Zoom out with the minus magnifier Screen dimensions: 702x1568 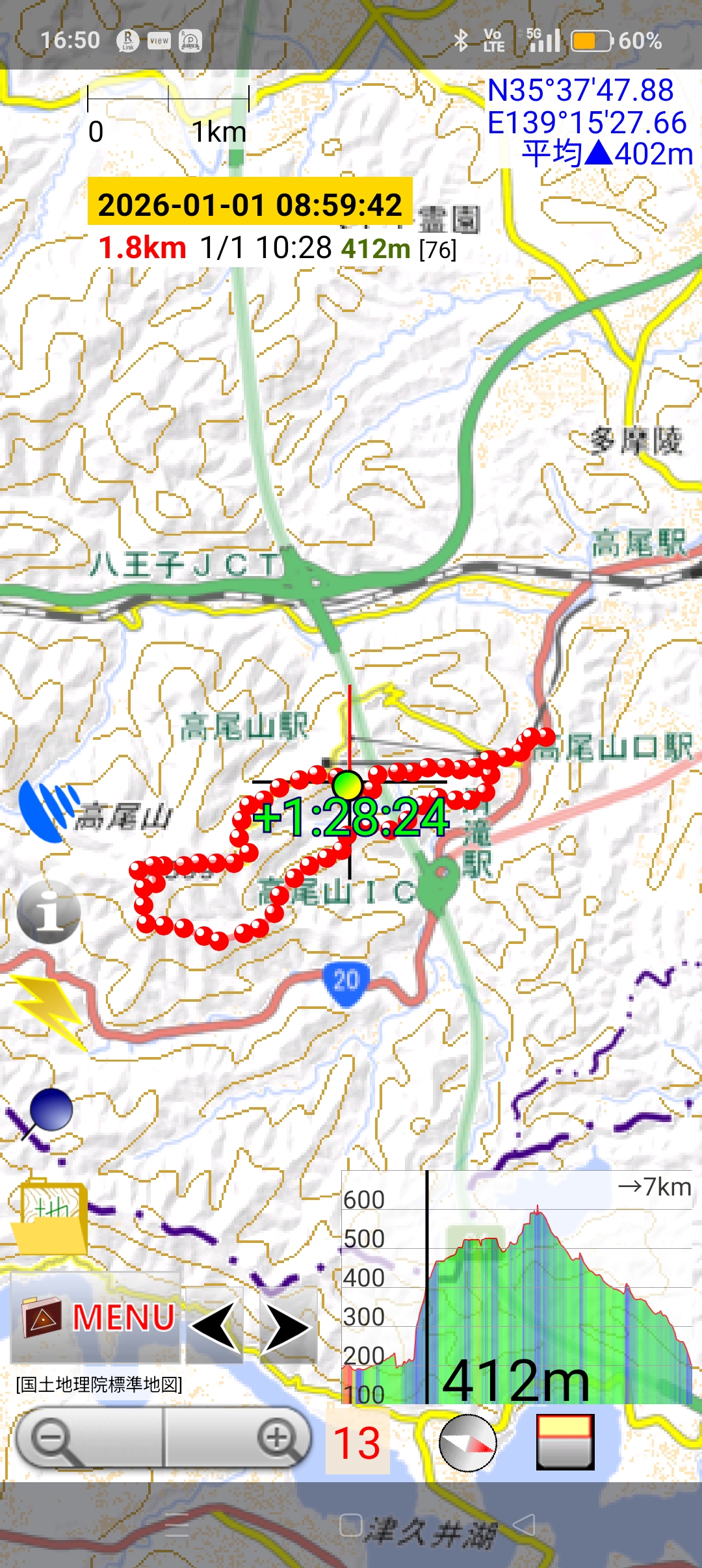(89, 1439)
